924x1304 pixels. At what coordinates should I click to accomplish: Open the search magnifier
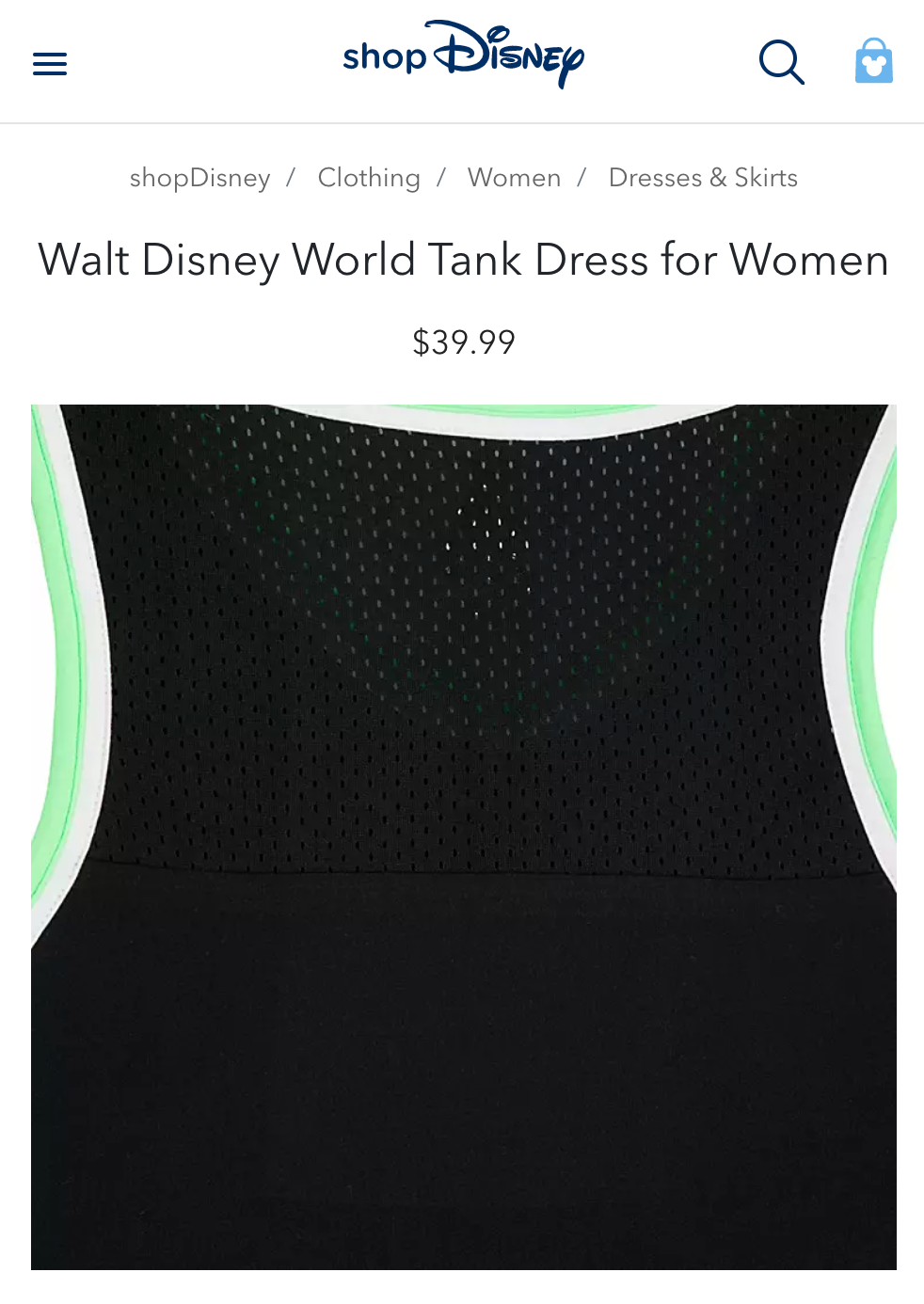[x=781, y=62]
